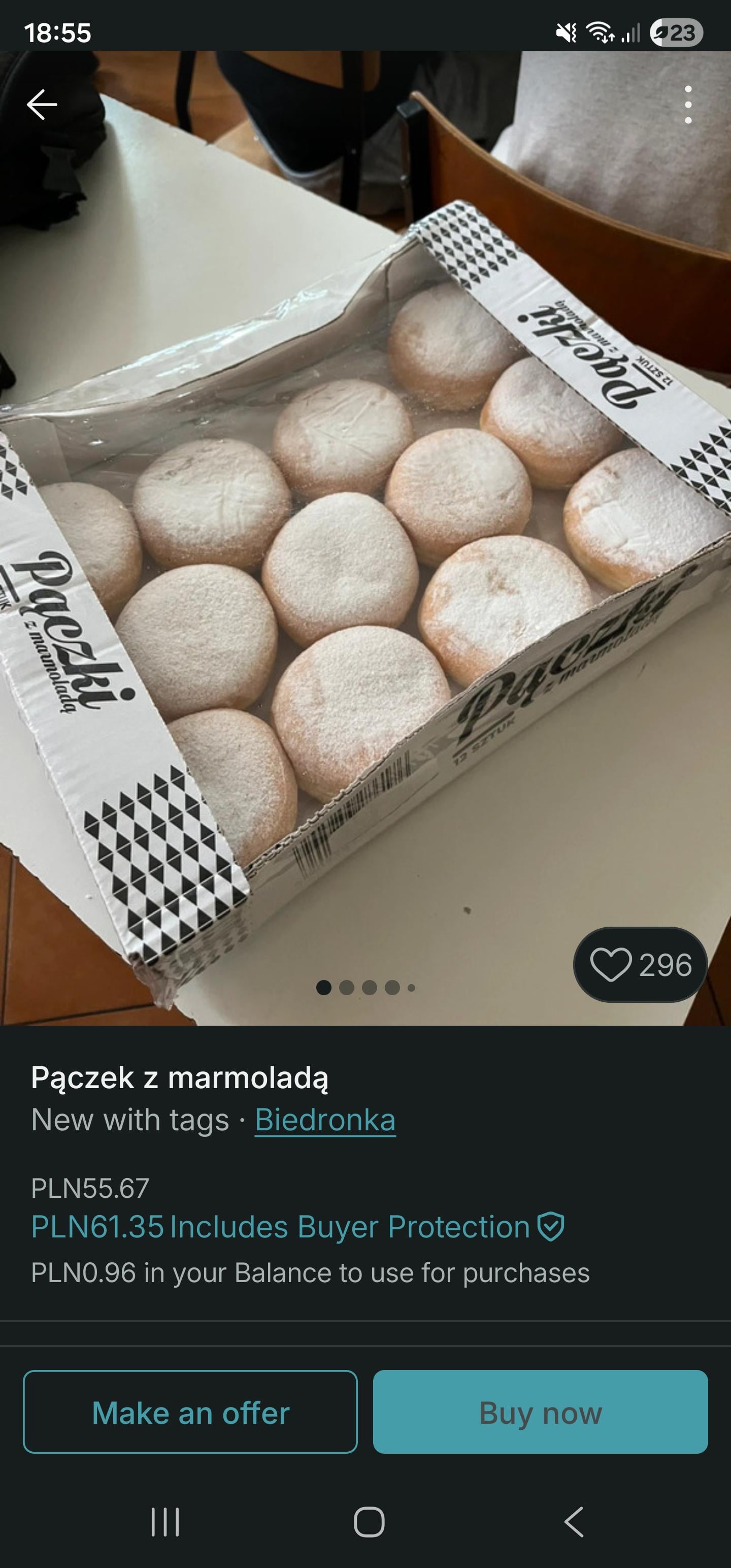Tap Buy now
This screenshot has height=1568, width=731.
coord(540,1412)
